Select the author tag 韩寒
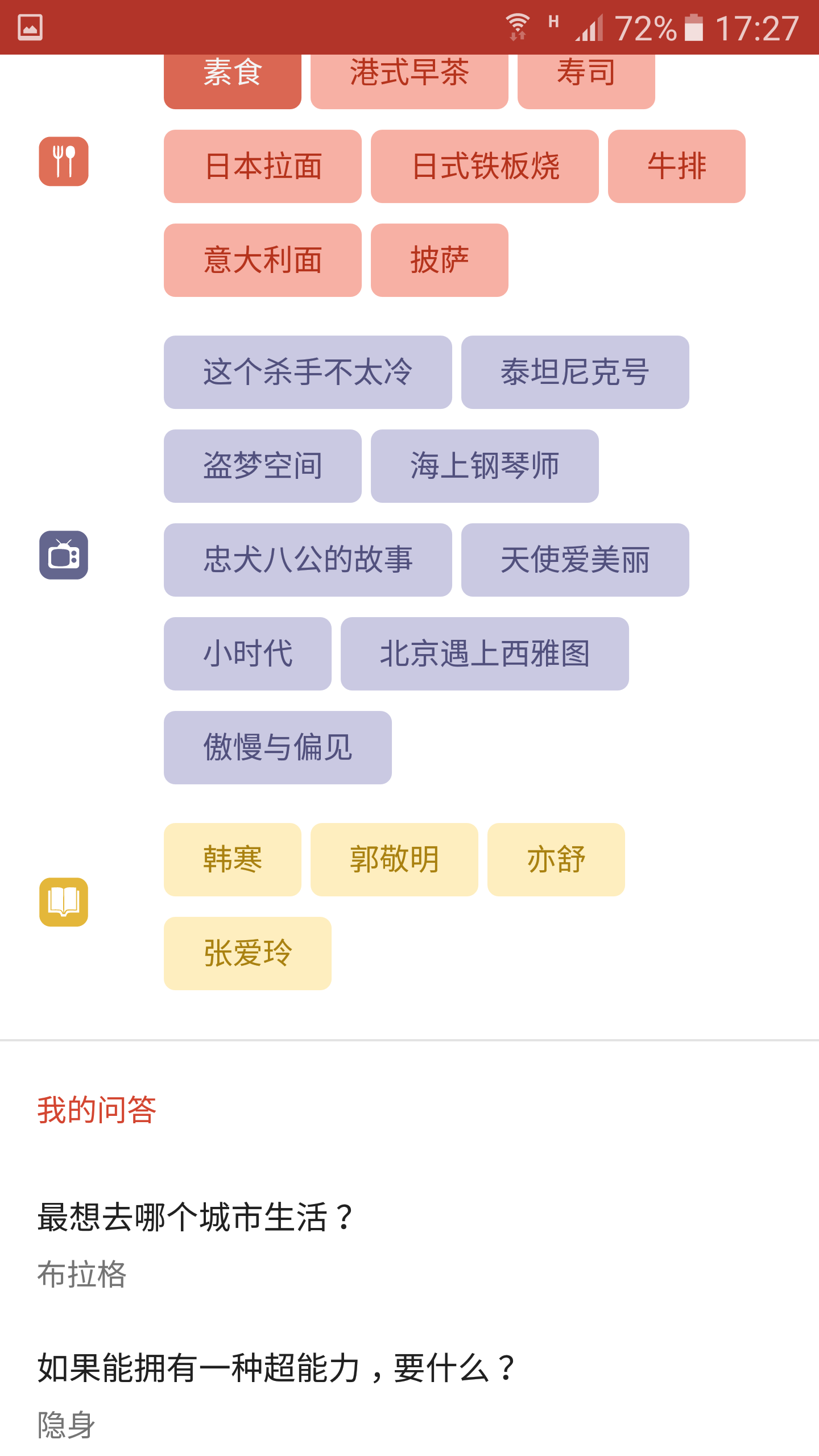The height and width of the screenshot is (1456, 819). [x=233, y=859]
